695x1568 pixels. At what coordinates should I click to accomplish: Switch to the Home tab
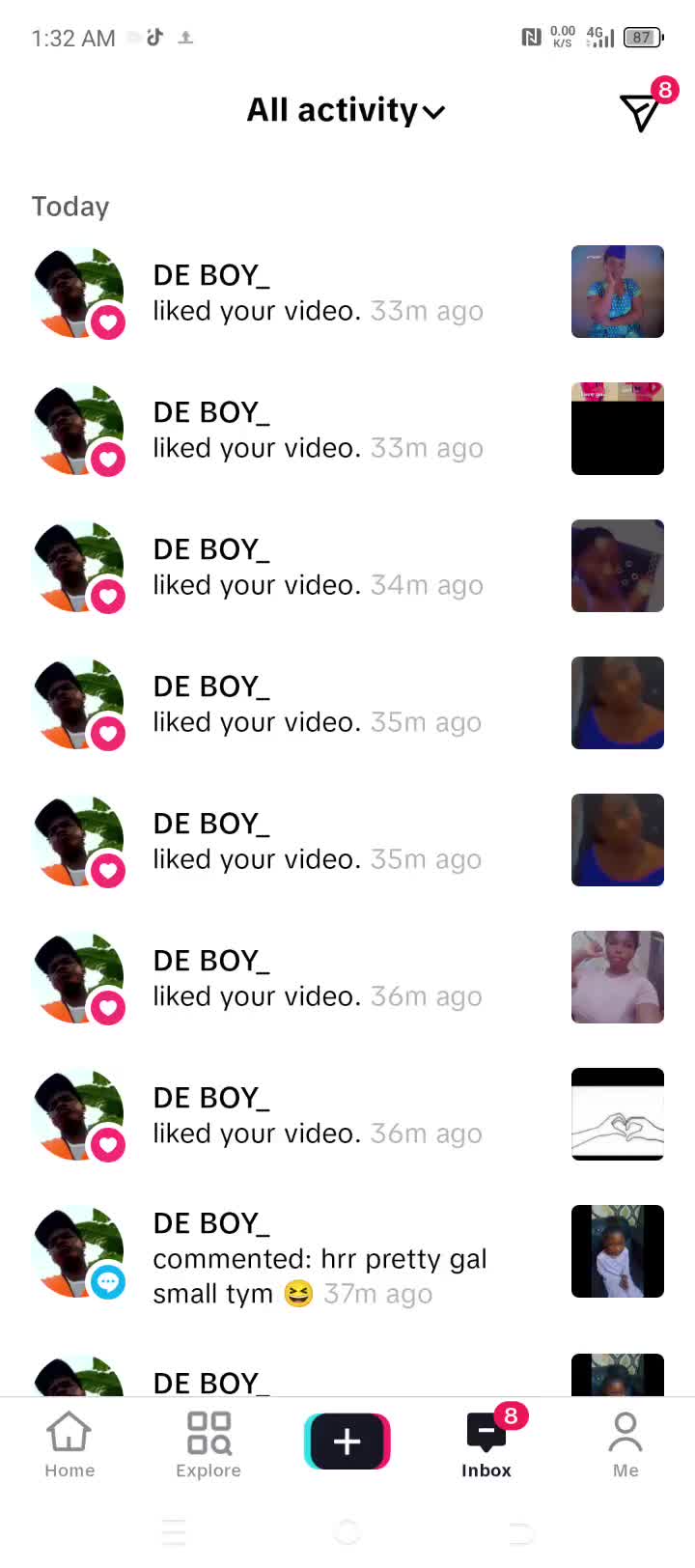point(69,1443)
